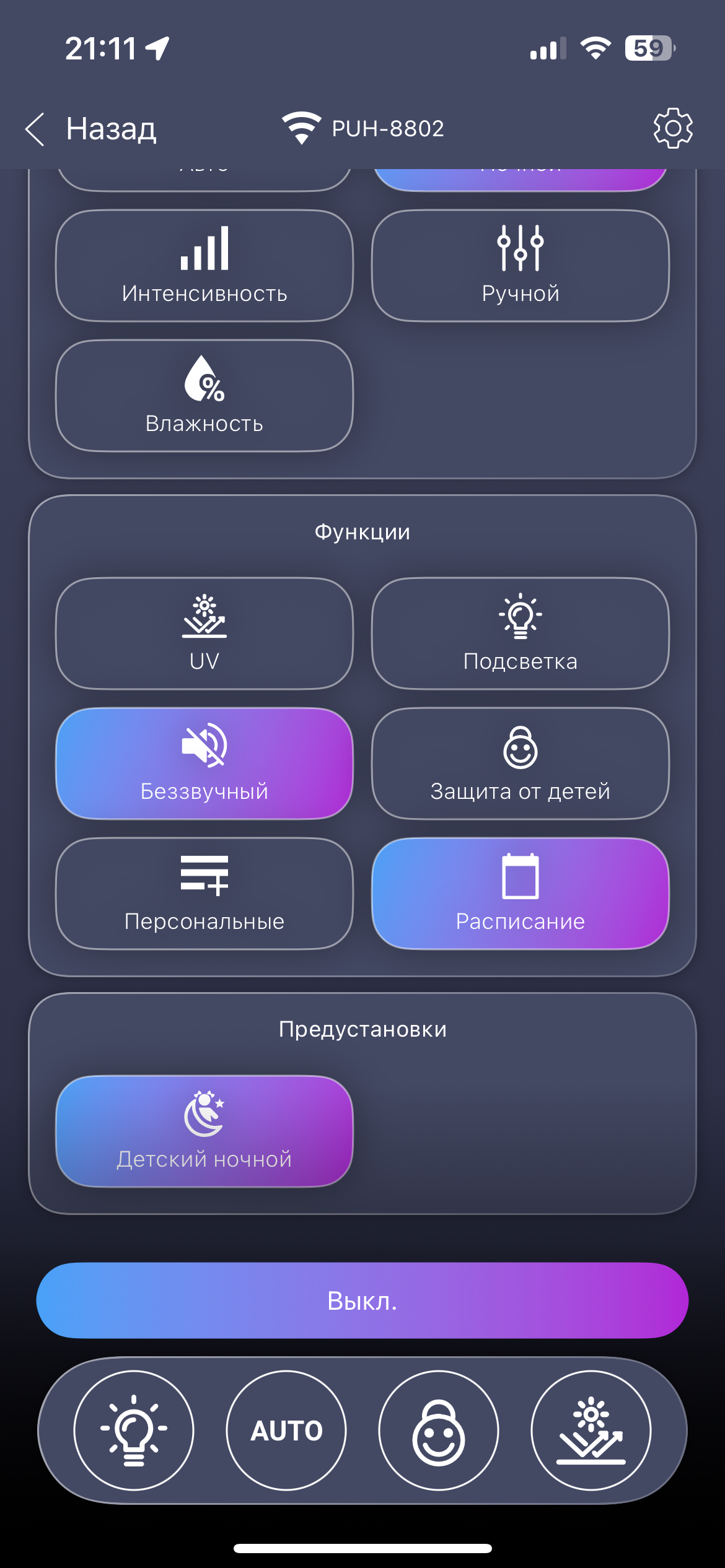The width and height of the screenshot is (725, 1568).
Task: Turn on Подсветка in the Функции section
Action: (521, 634)
